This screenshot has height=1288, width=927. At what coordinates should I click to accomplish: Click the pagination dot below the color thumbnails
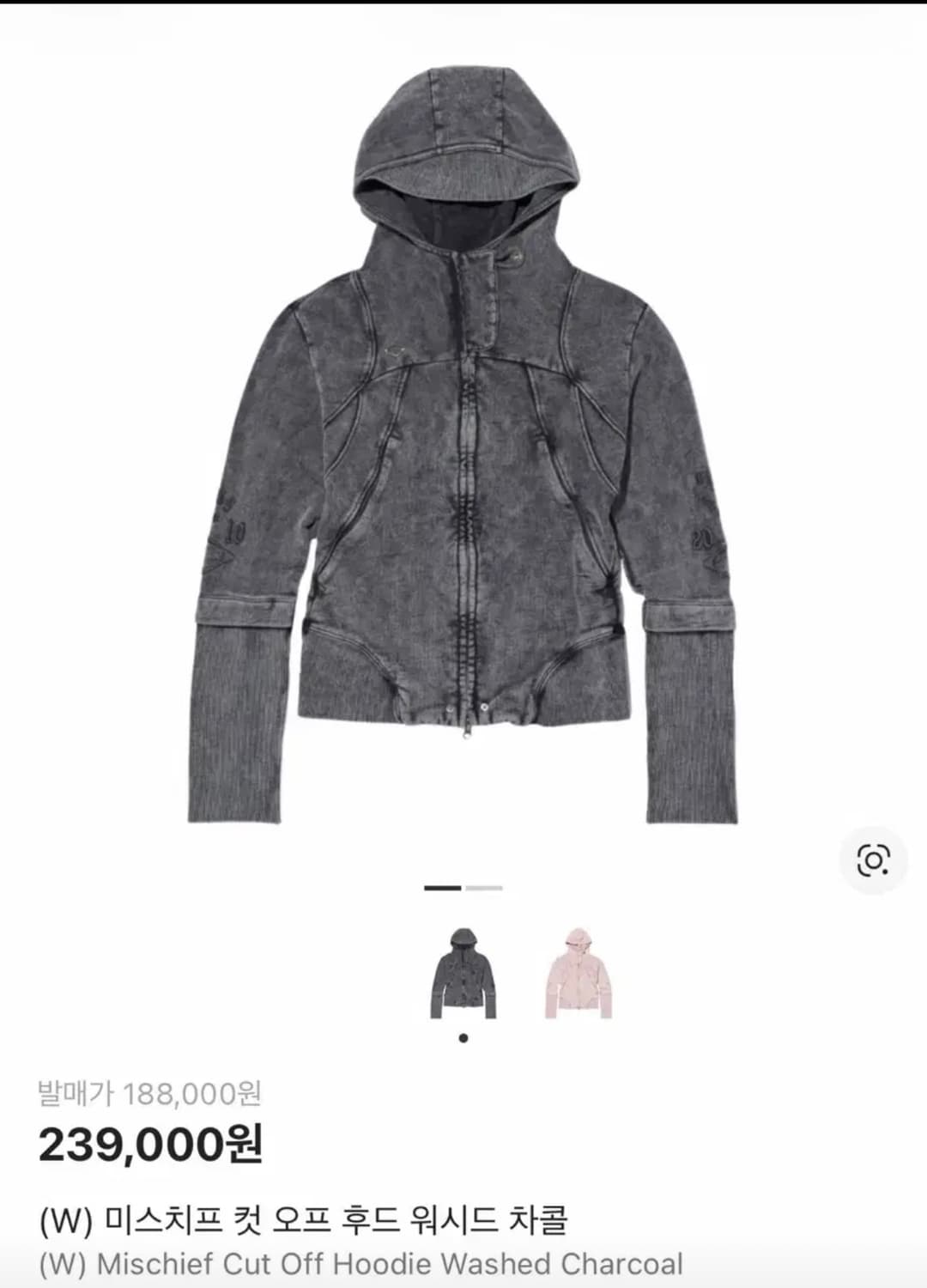pos(463,1038)
